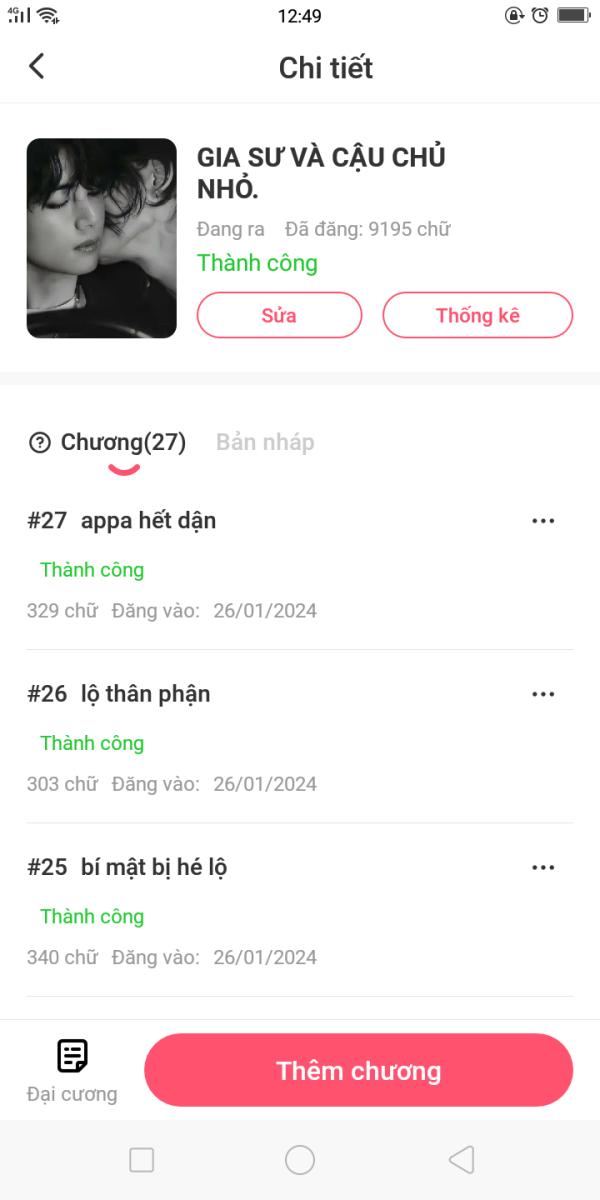The width and height of the screenshot is (600, 1200).
Task: Go back from the Chi tiết page
Action: click(x=37, y=67)
